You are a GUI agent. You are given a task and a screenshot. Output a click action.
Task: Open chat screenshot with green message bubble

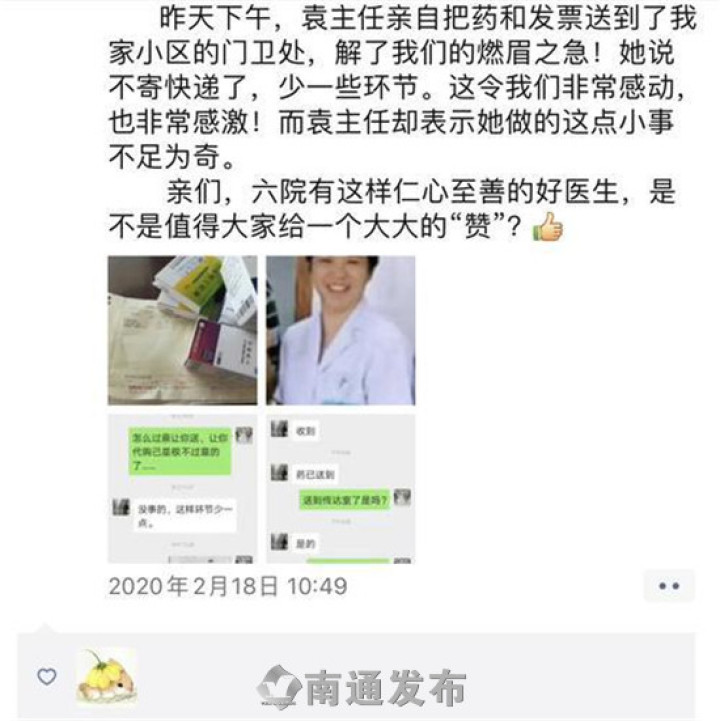click(182, 488)
